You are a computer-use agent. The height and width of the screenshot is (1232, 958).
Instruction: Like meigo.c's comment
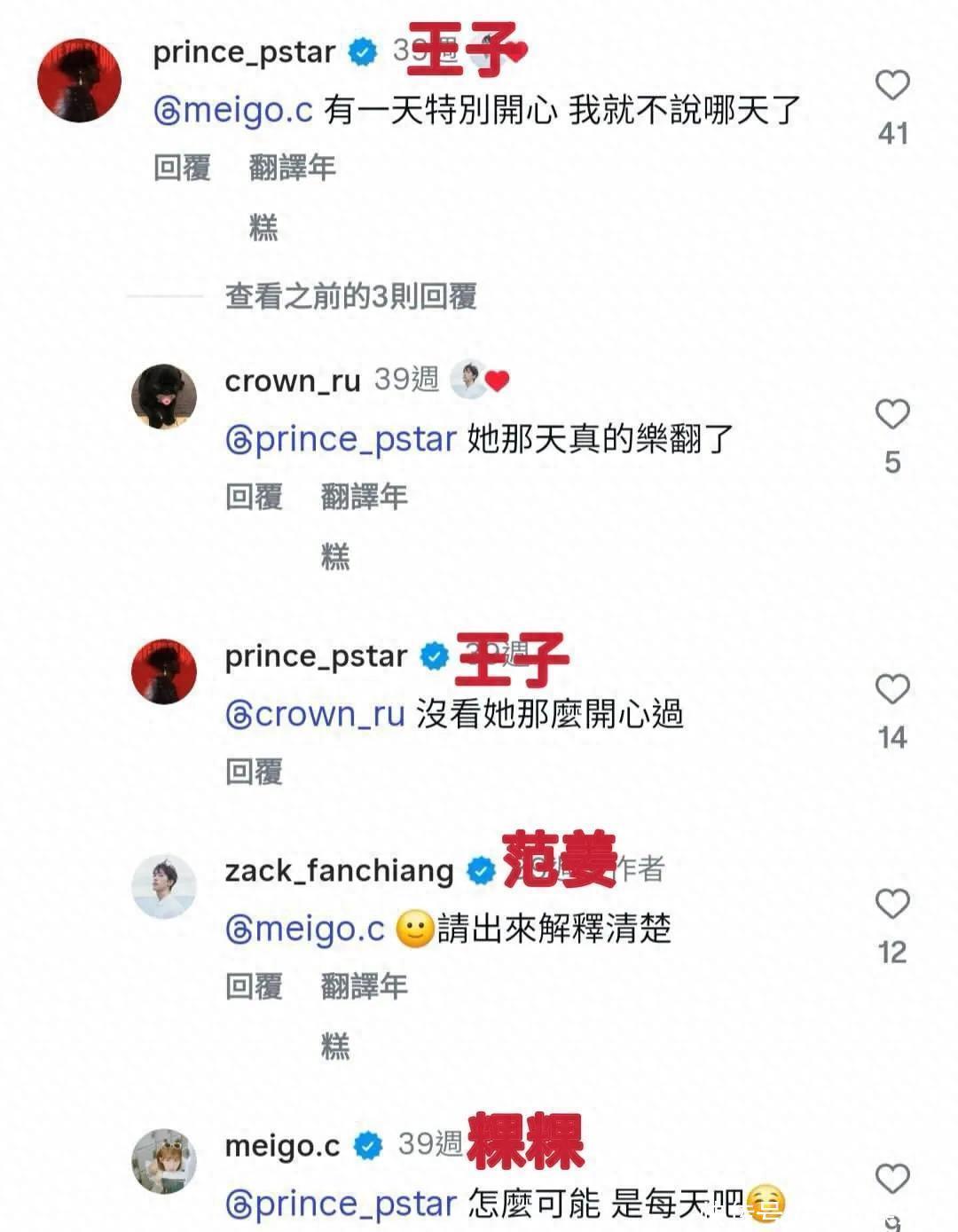point(891,1179)
